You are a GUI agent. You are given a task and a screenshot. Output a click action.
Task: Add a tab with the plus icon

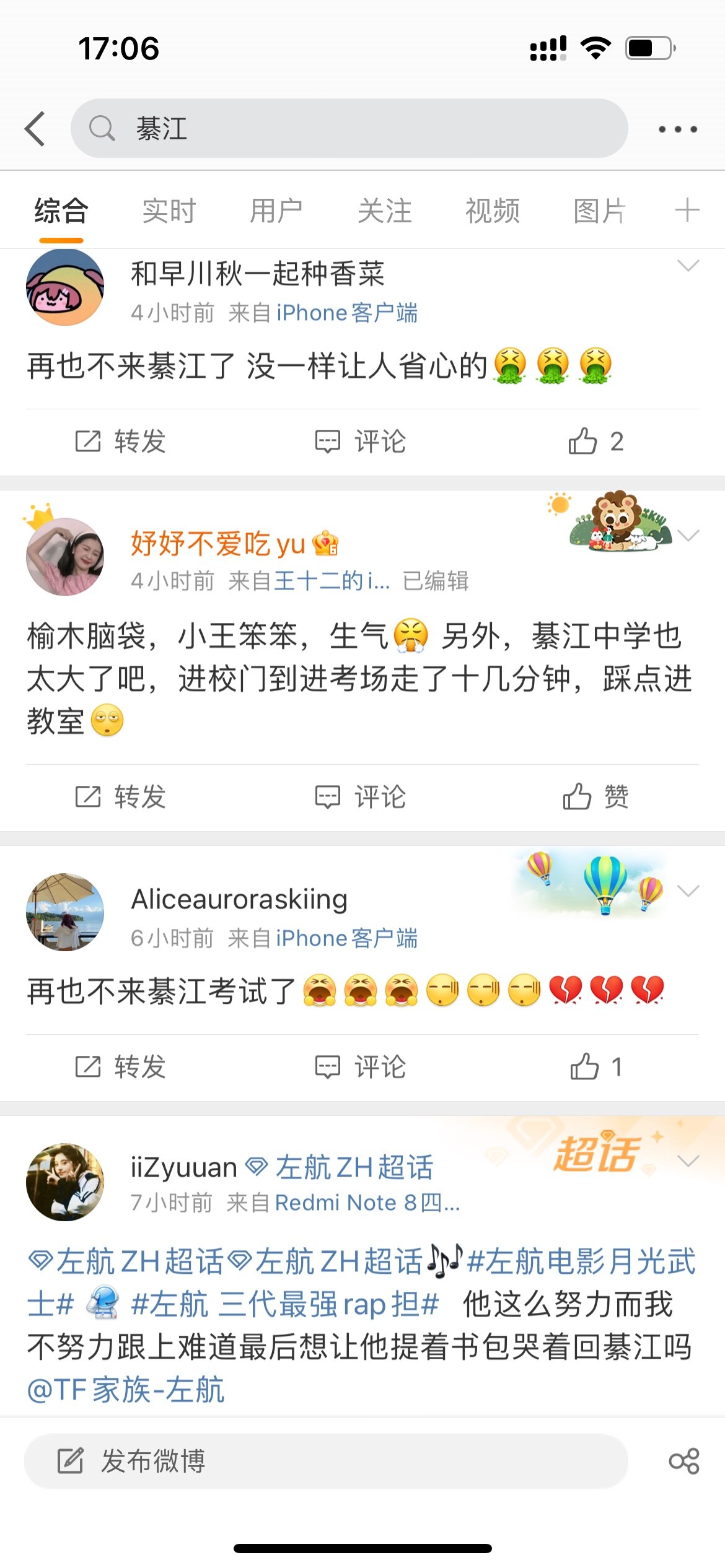(687, 210)
